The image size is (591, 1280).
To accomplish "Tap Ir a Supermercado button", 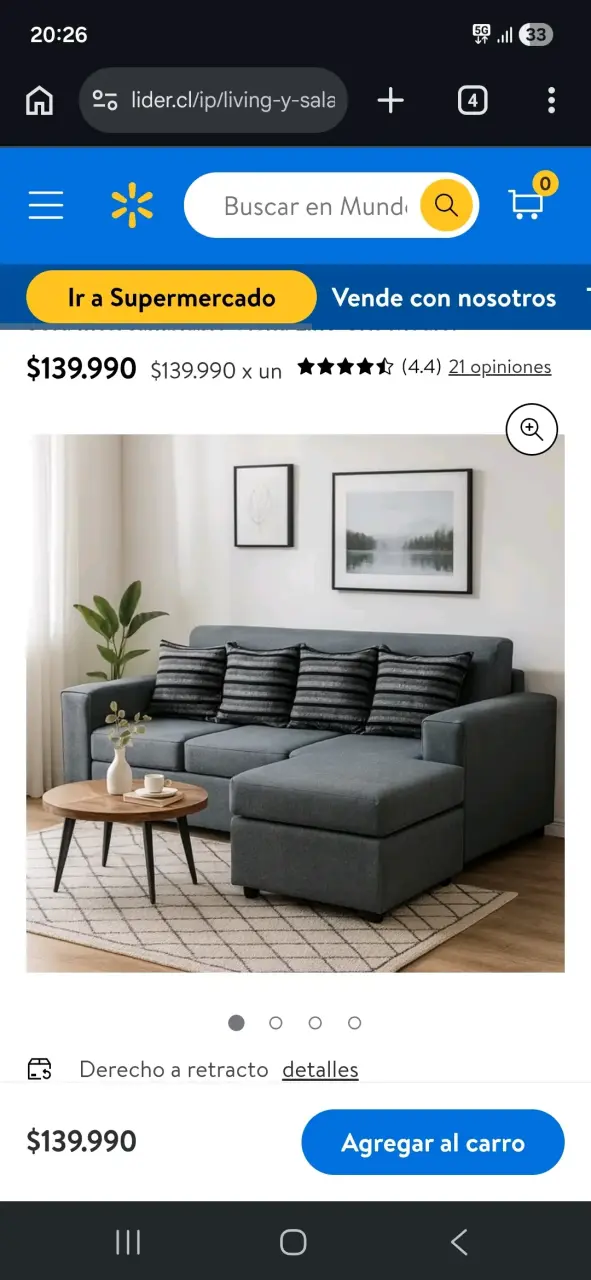I will click(171, 297).
